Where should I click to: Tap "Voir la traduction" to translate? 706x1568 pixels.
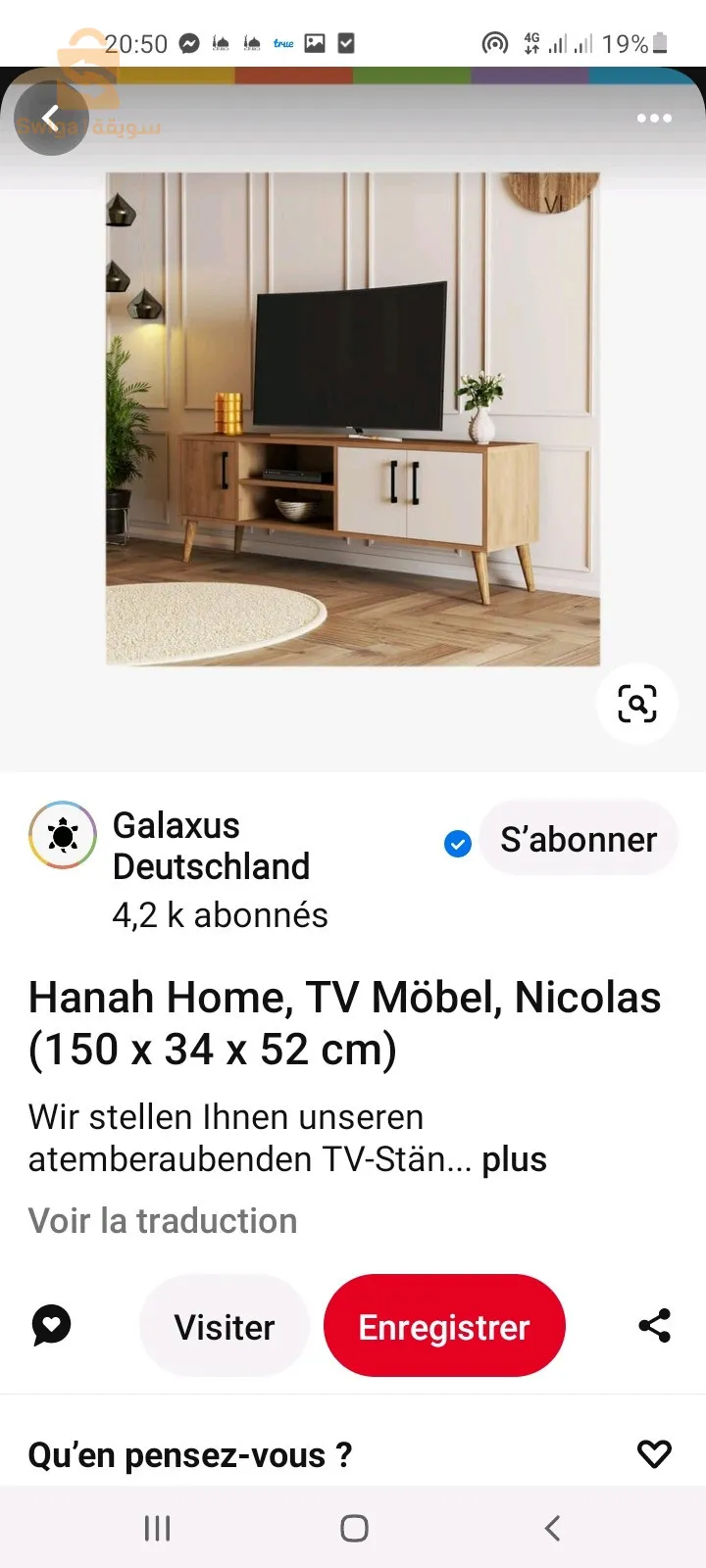pos(163,1221)
